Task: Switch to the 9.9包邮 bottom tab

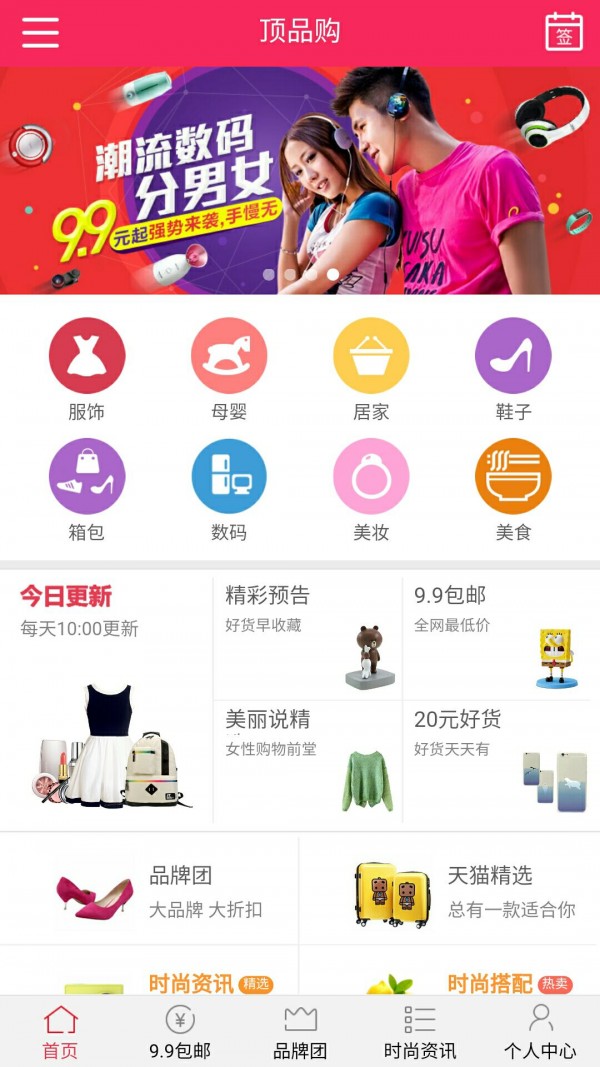Action: [x=180, y=1032]
